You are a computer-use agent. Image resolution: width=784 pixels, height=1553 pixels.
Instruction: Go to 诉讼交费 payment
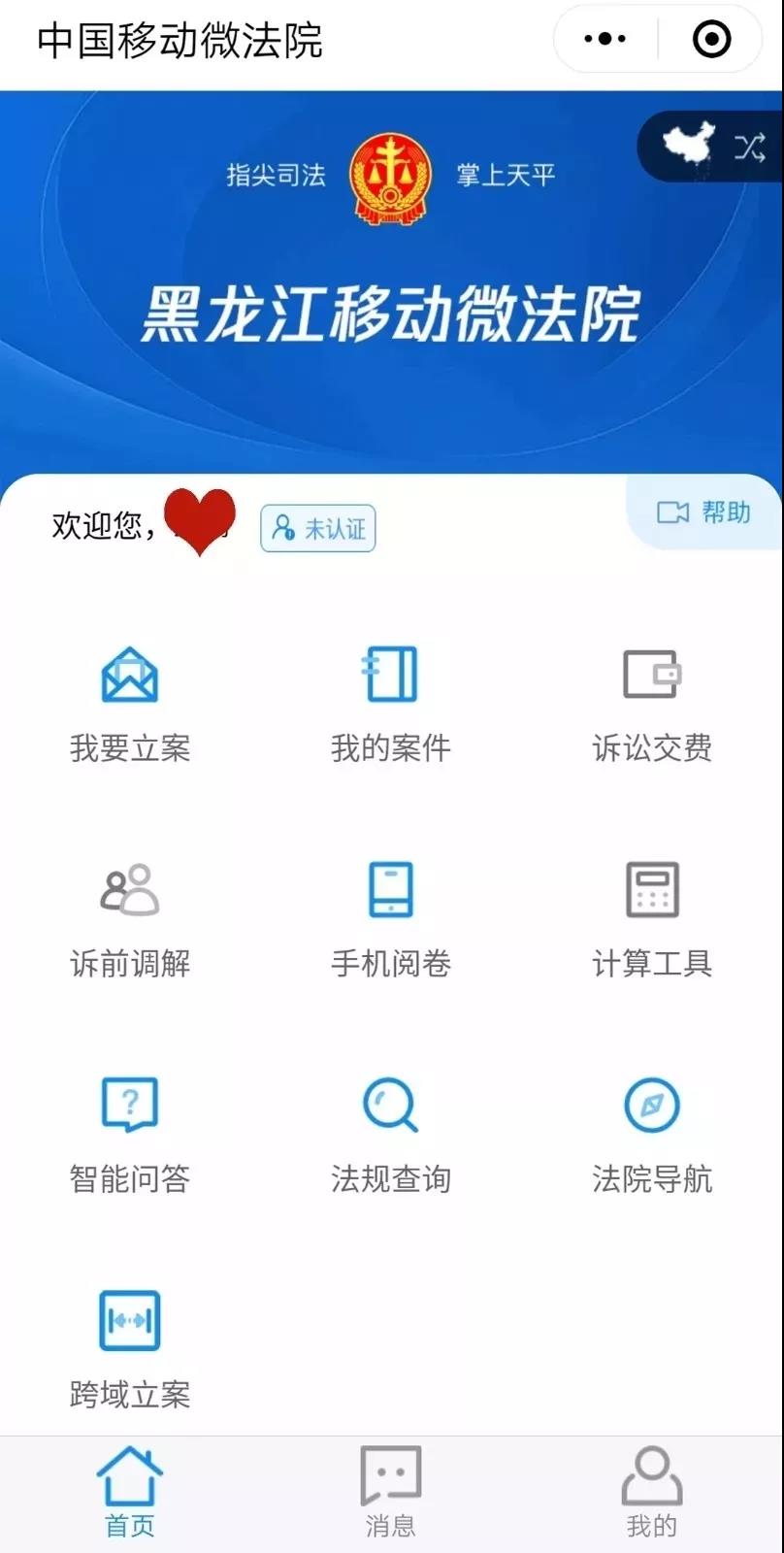point(652,703)
